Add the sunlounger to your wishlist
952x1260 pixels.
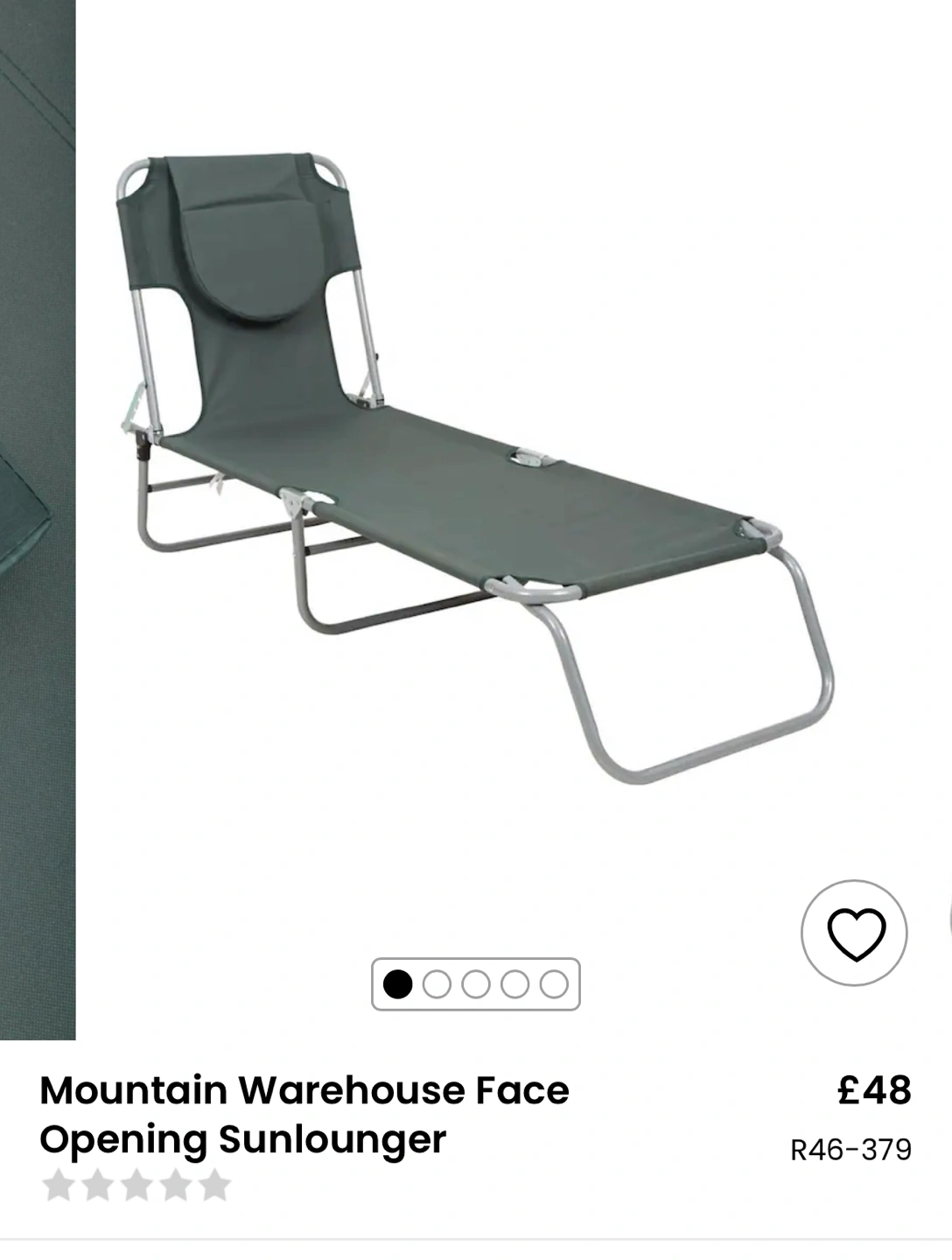[x=854, y=933]
